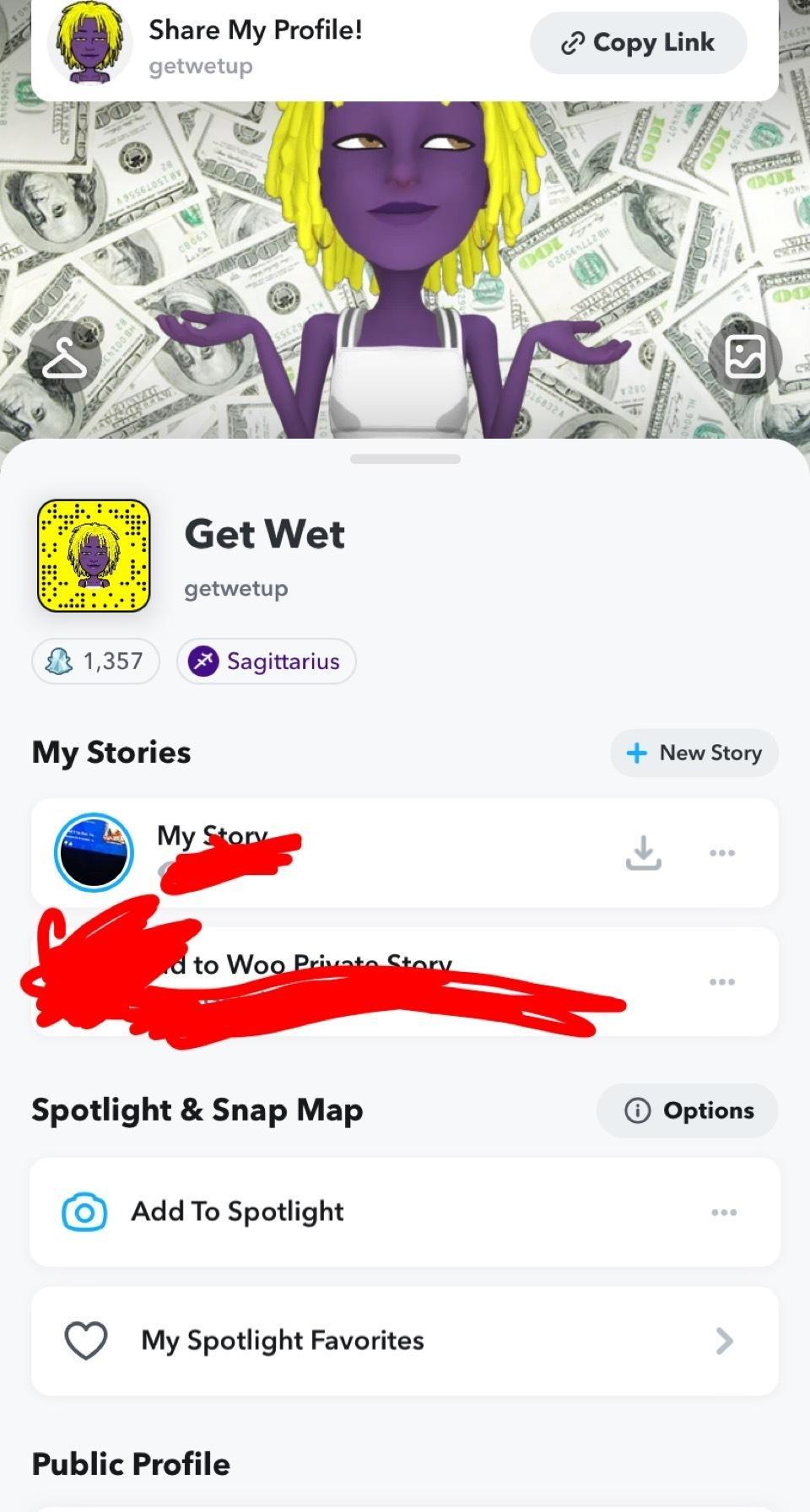Viewport: 810px width, 1512px height.
Task: Tap Copy Link to share profile
Action: pyautogui.click(x=639, y=42)
